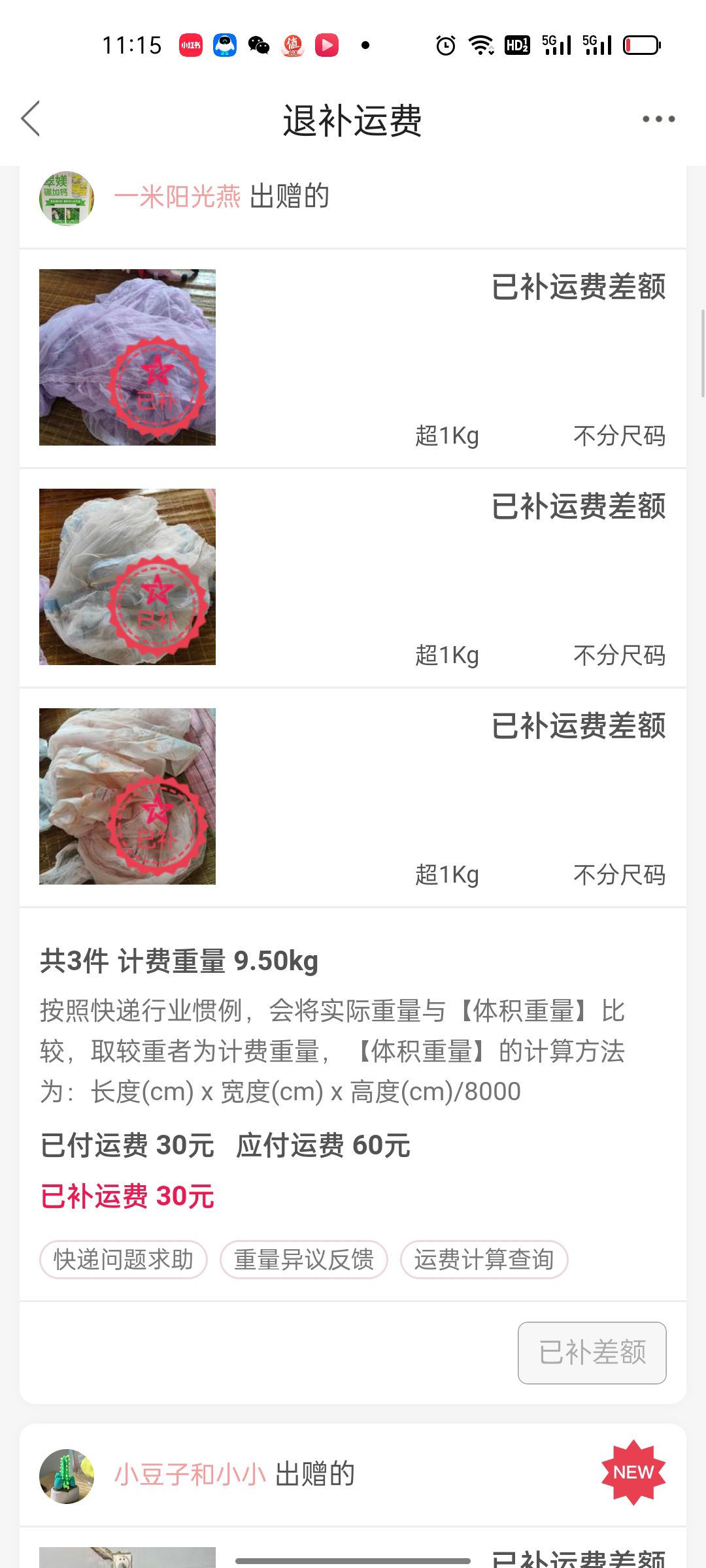Open 小豆子和小小's profile avatar

[x=67, y=1476]
